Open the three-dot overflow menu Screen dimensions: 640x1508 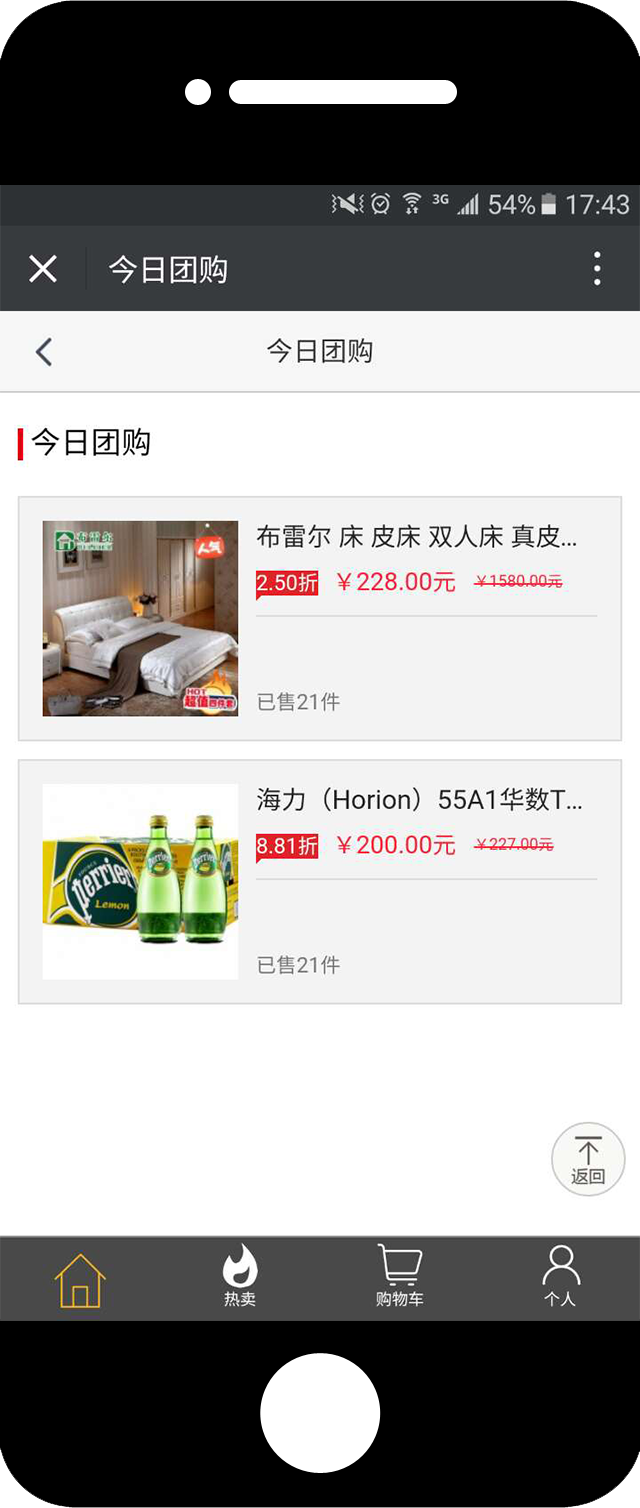(597, 269)
